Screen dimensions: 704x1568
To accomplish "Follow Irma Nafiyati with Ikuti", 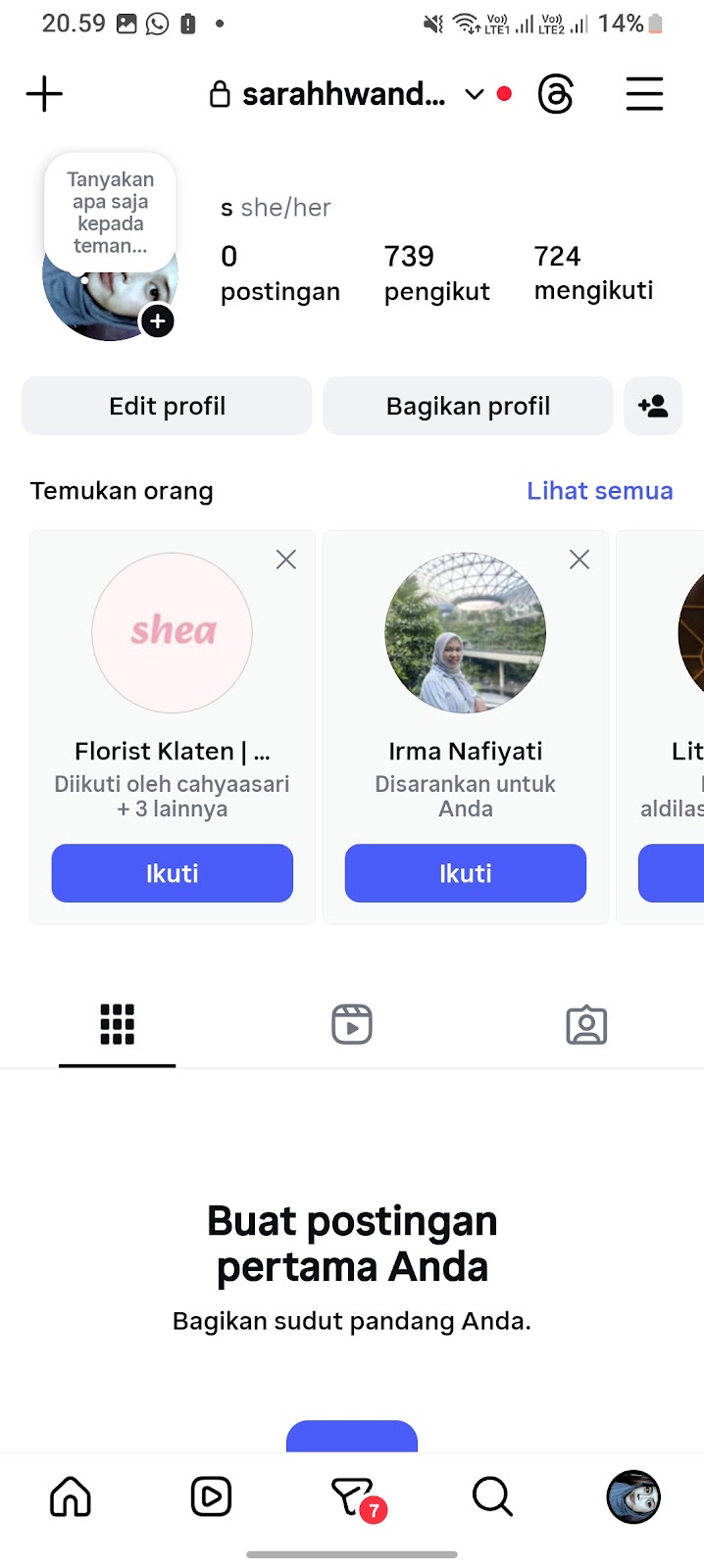I will 466,873.
